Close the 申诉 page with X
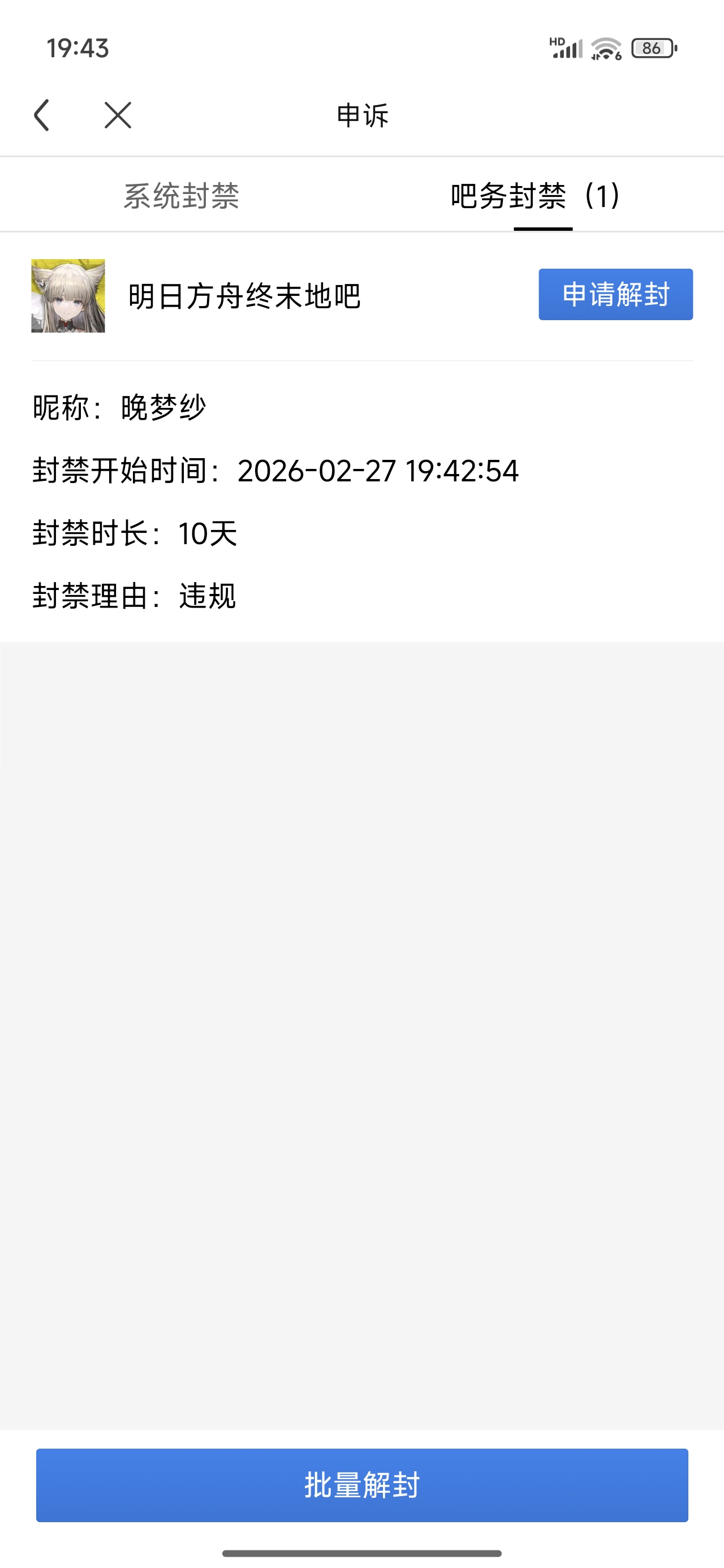724x1568 pixels. pos(118,115)
